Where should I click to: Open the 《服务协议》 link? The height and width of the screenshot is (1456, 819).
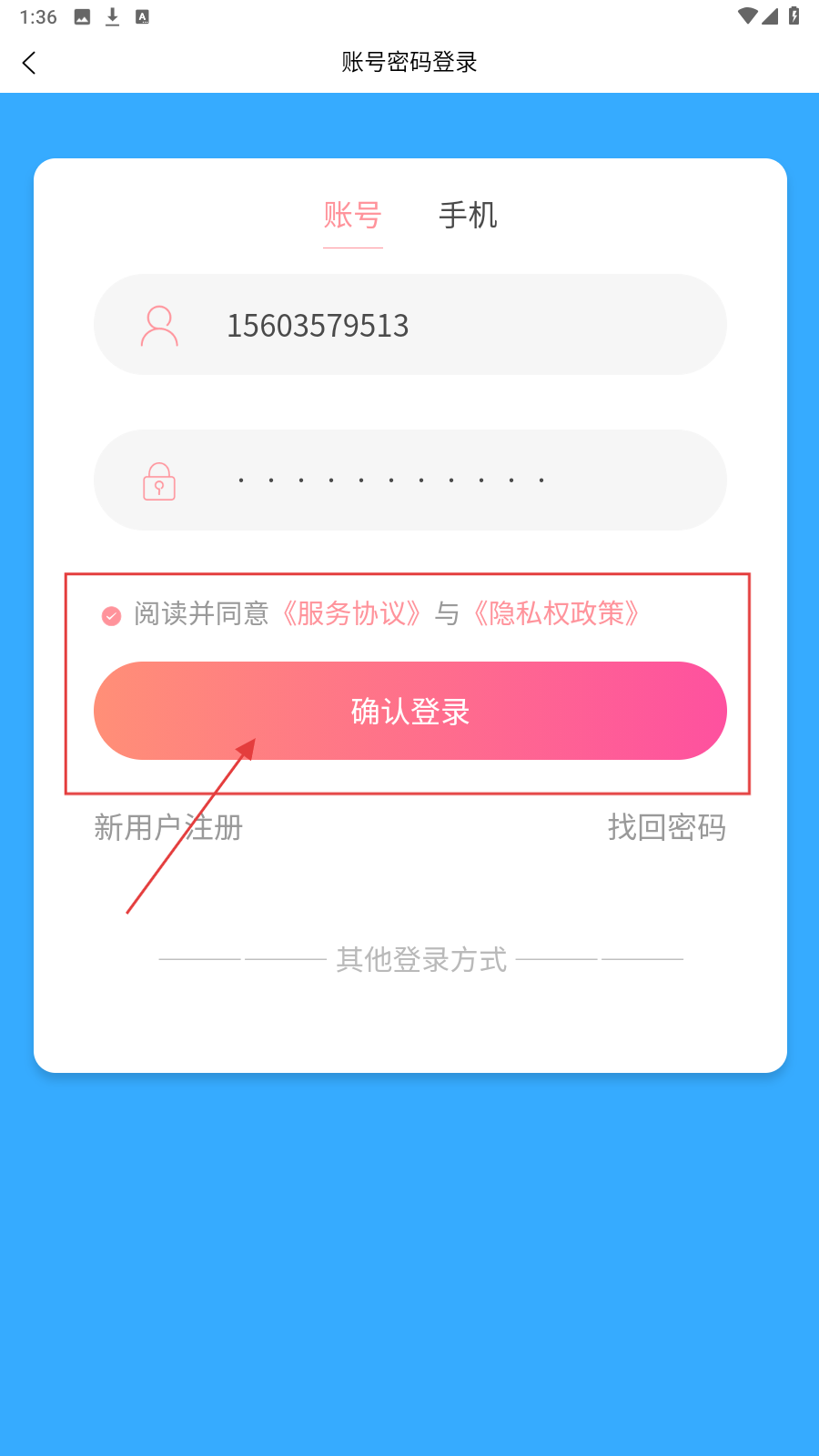point(351,614)
